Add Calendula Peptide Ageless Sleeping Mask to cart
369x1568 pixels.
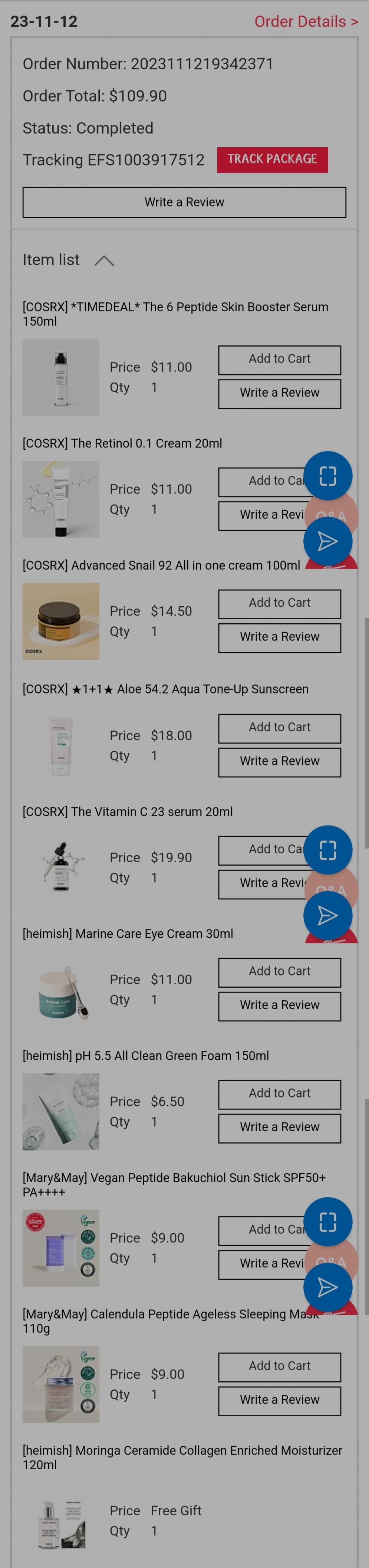click(x=279, y=1366)
